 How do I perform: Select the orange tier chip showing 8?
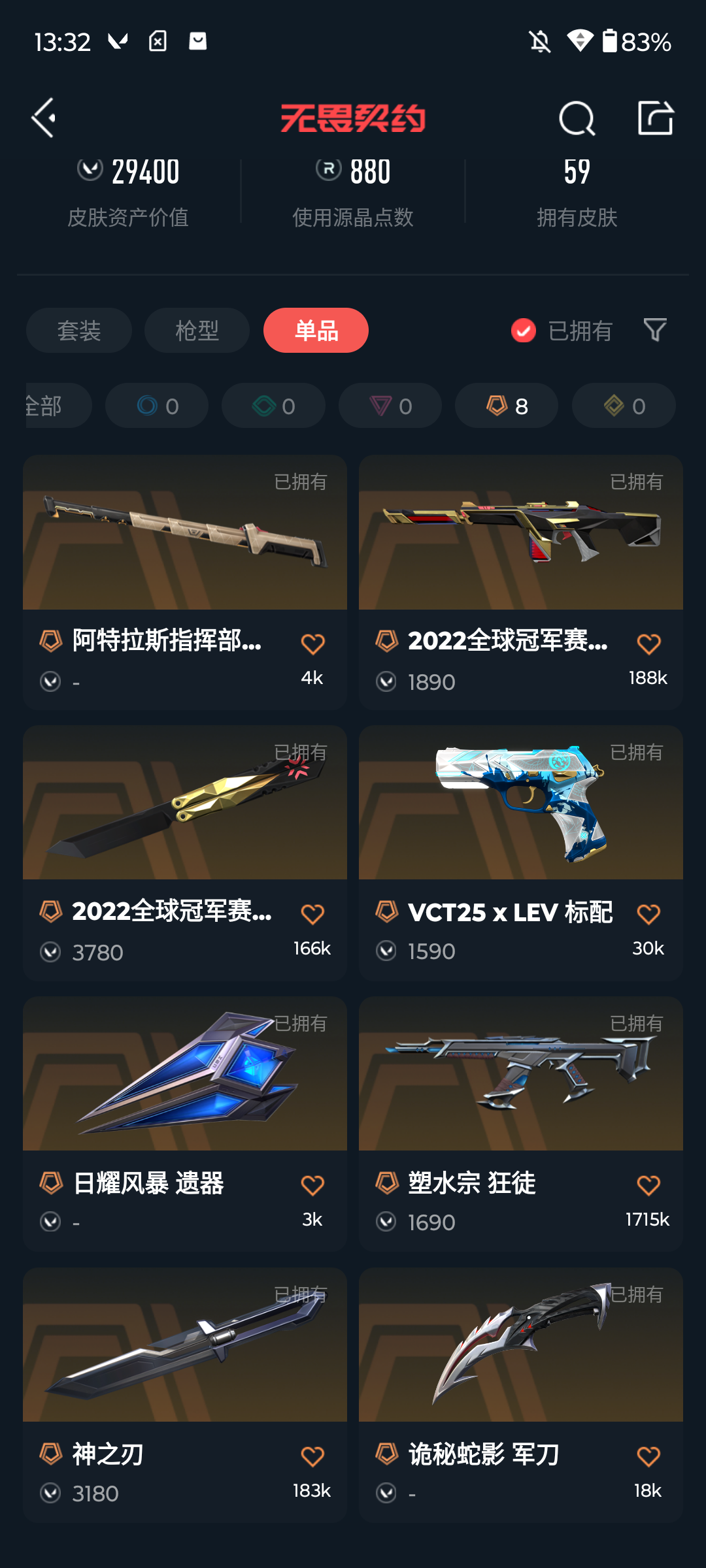point(507,406)
